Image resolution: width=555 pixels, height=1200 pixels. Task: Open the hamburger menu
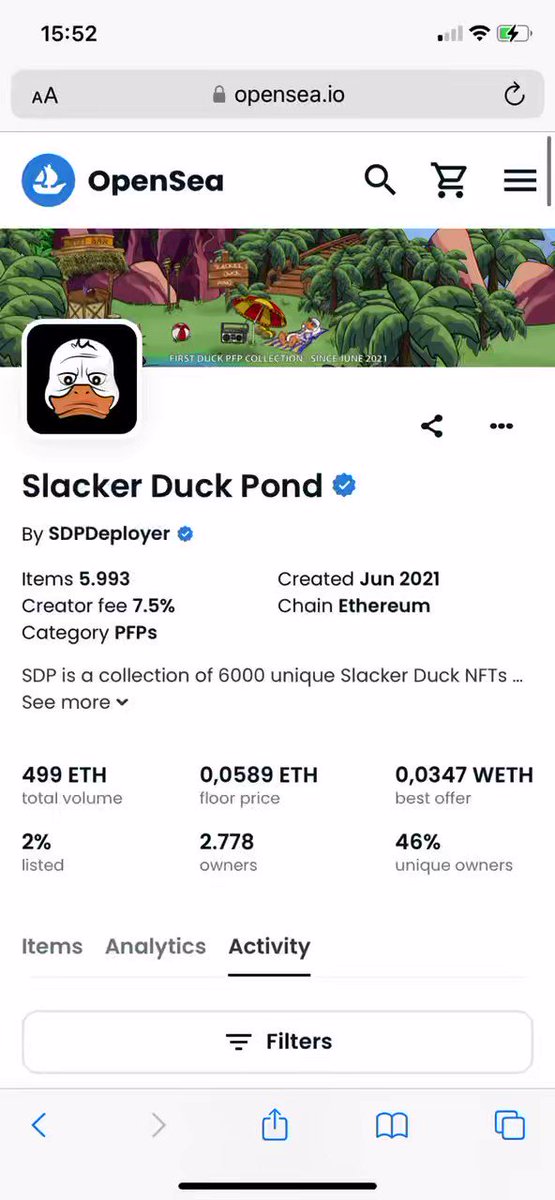point(520,181)
